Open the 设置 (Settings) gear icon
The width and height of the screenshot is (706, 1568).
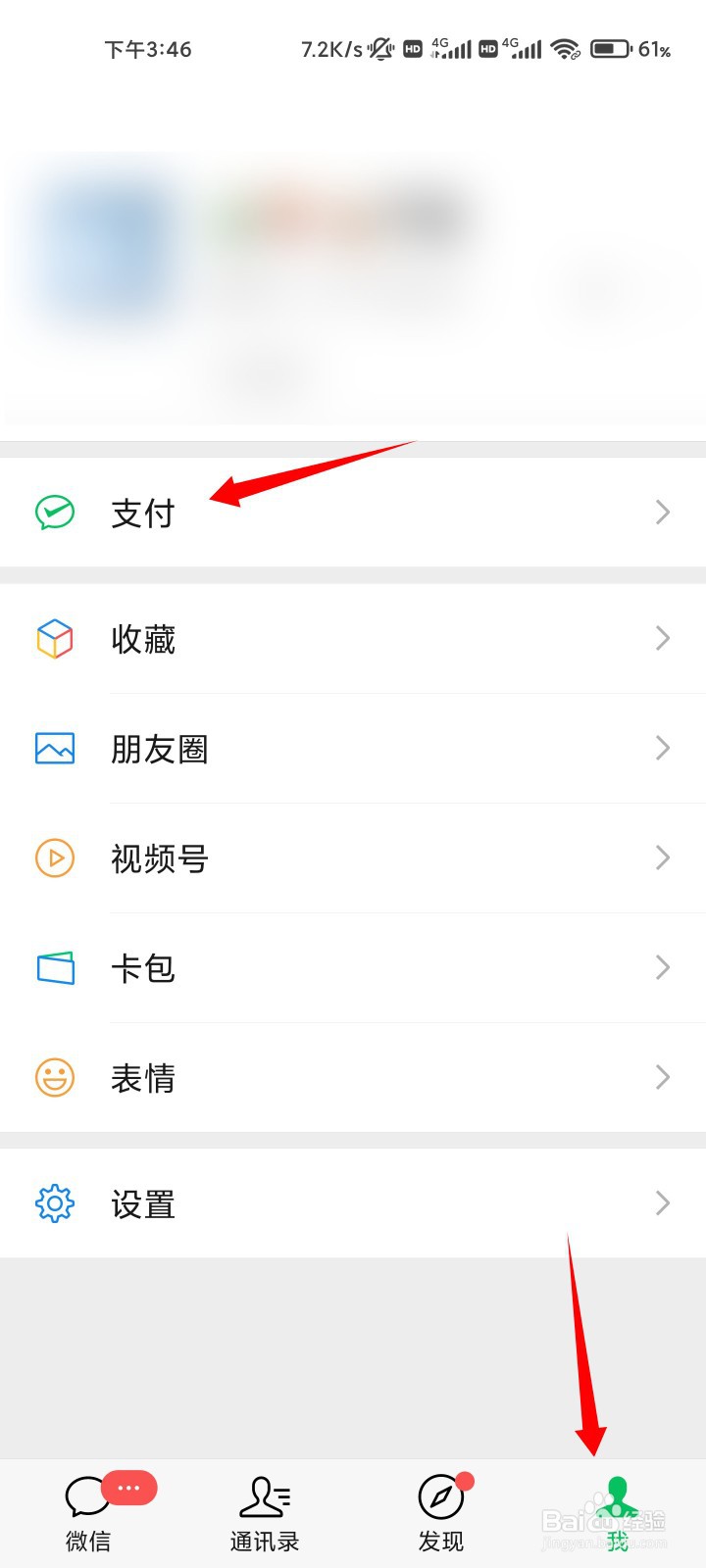pyautogui.click(x=54, y=1203)
